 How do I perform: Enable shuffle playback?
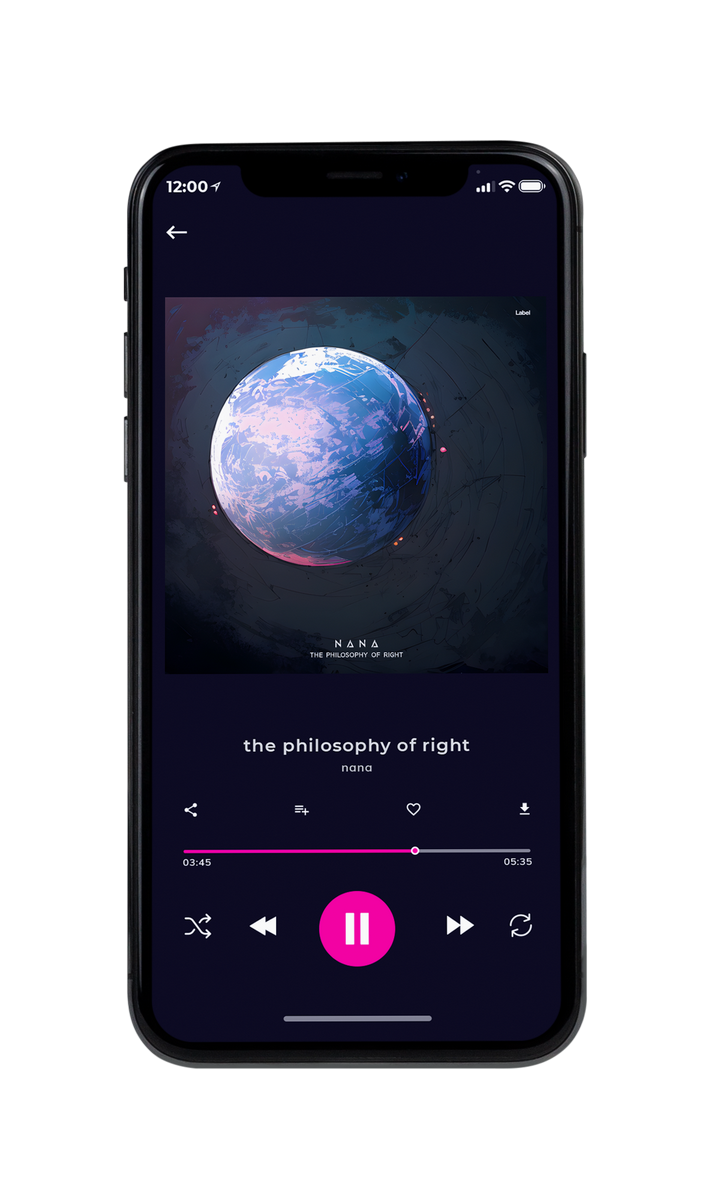click(198, 926)
